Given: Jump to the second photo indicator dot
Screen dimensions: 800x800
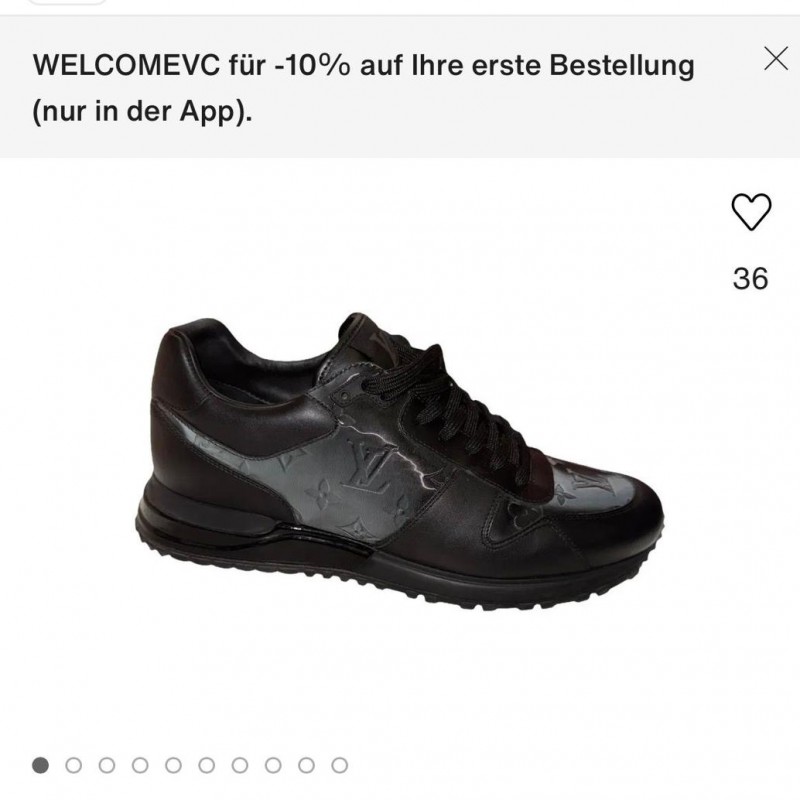Looking at the screenshot, I should pos(73,765).
